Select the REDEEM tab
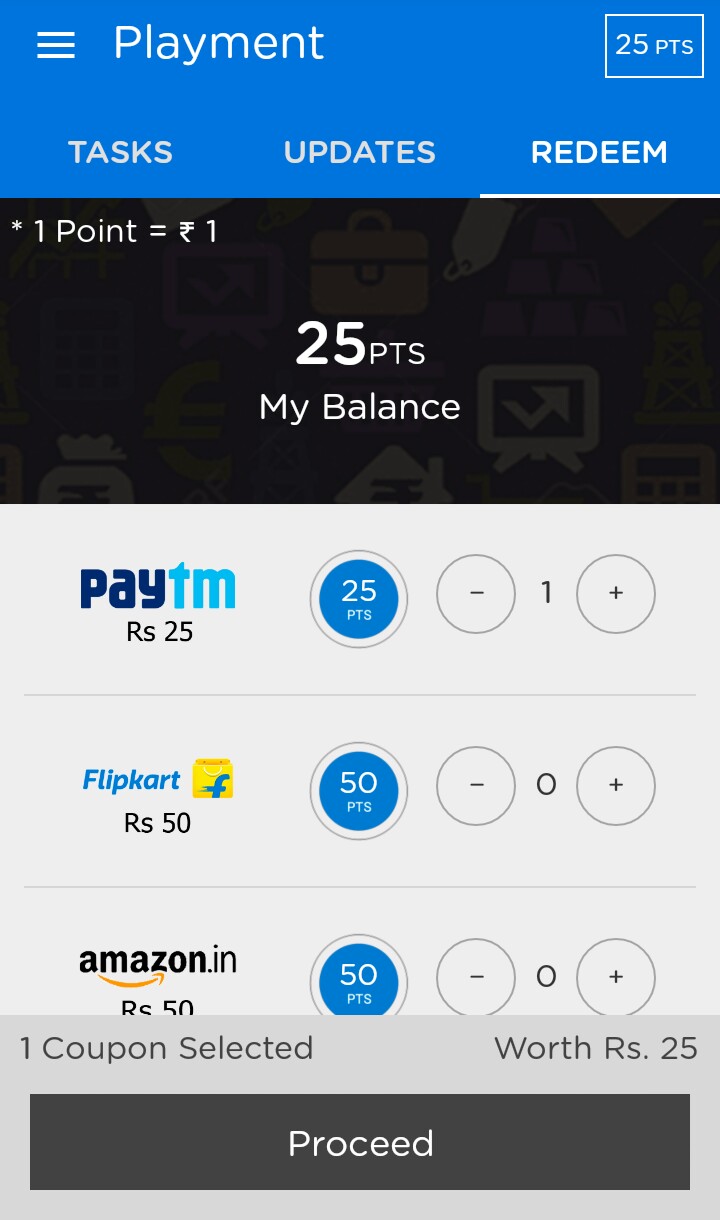 tap(599, 152)
